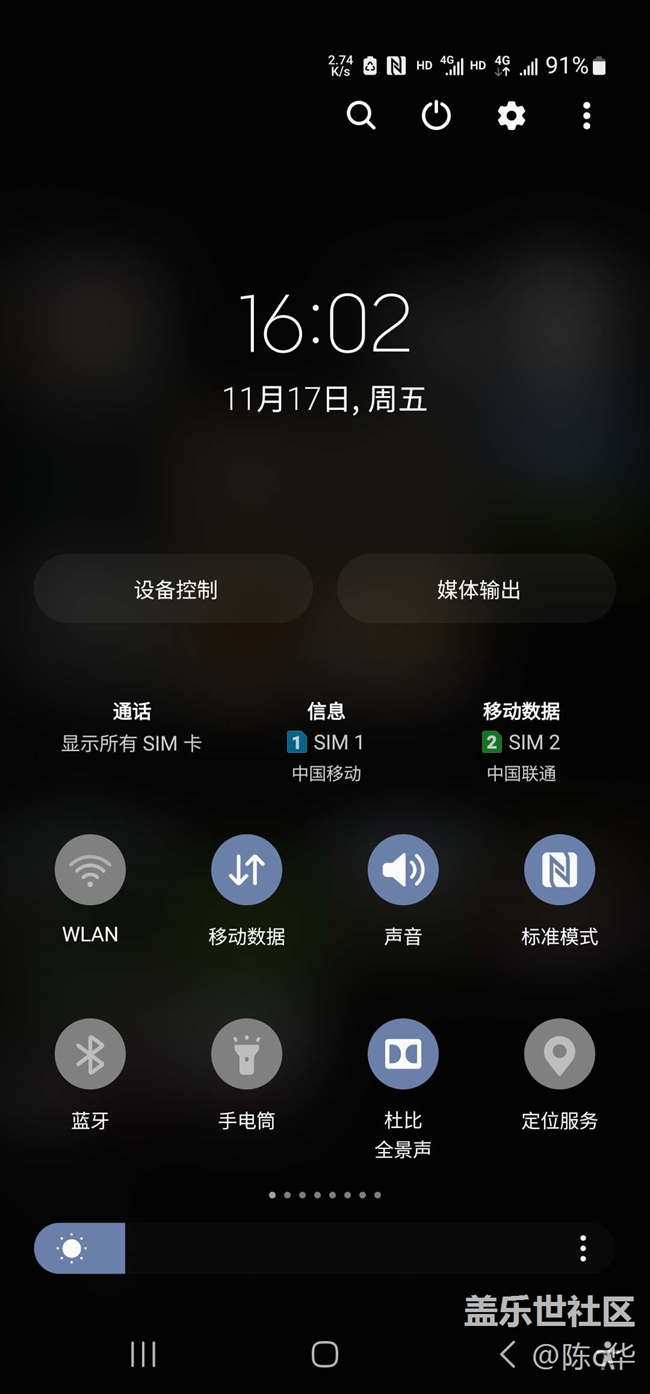Go to the home screen
The height and width of the screenshot is (1394, 650).
(325, 1354)
